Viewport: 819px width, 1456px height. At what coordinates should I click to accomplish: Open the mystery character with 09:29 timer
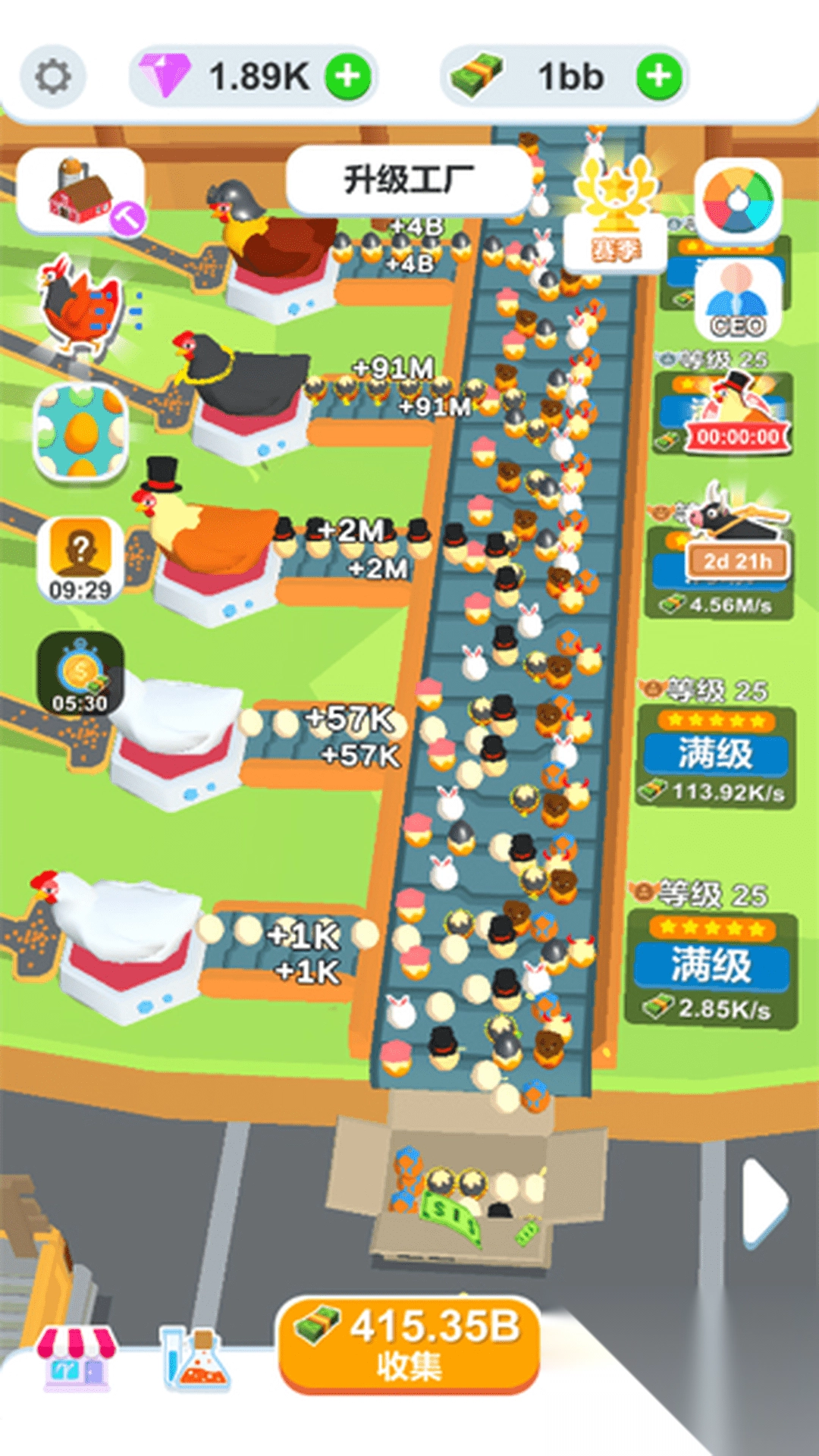click(80, 560)
